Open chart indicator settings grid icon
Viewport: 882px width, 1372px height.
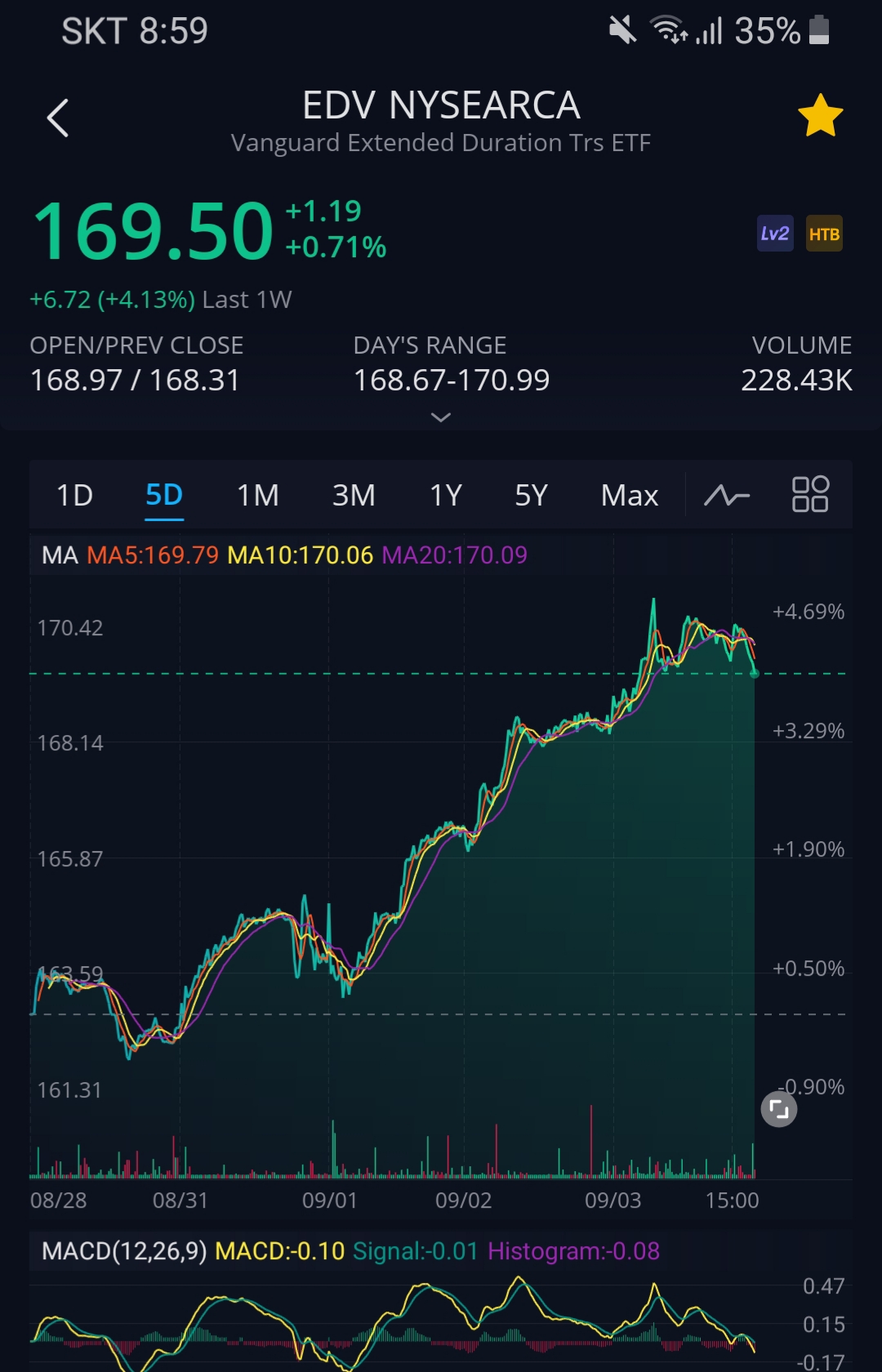[x=810, y=495]
